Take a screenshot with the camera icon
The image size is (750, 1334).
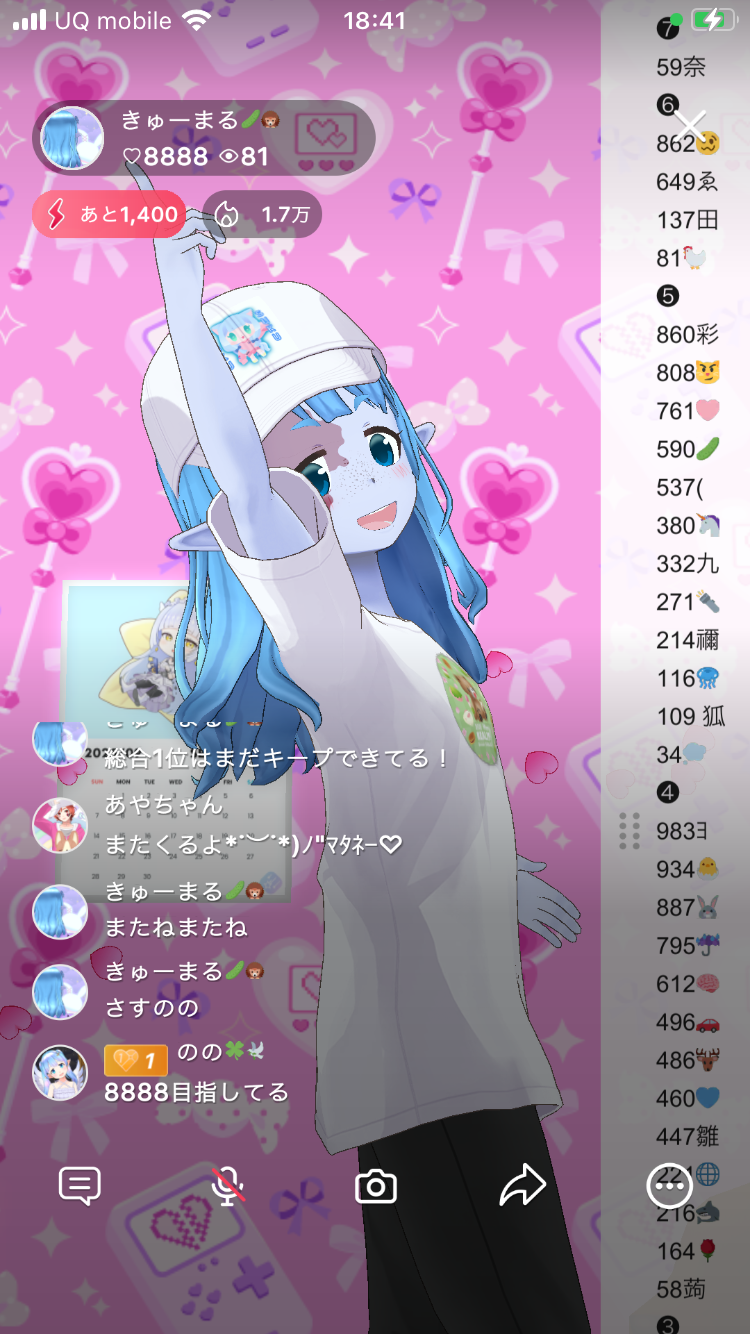point(376,1187)
